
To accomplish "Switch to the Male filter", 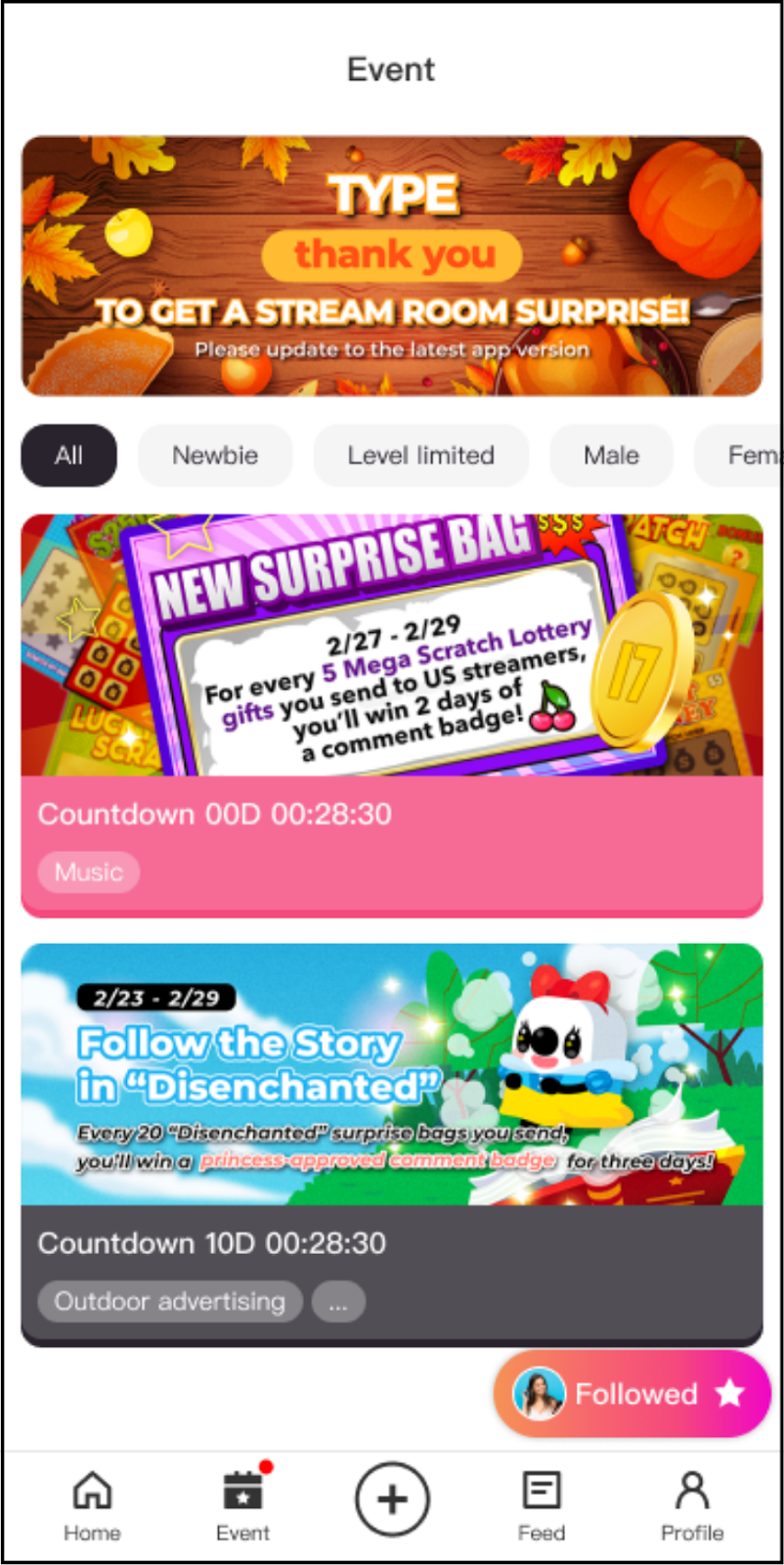I will click(x=611, y=455).
